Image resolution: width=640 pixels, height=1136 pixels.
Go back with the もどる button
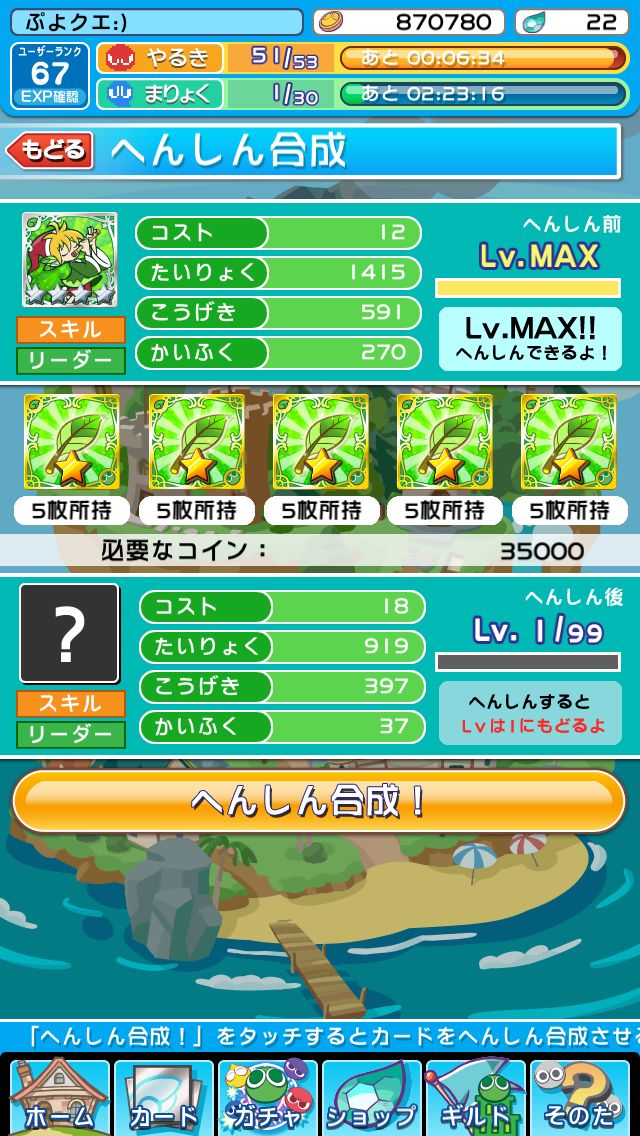50,151
